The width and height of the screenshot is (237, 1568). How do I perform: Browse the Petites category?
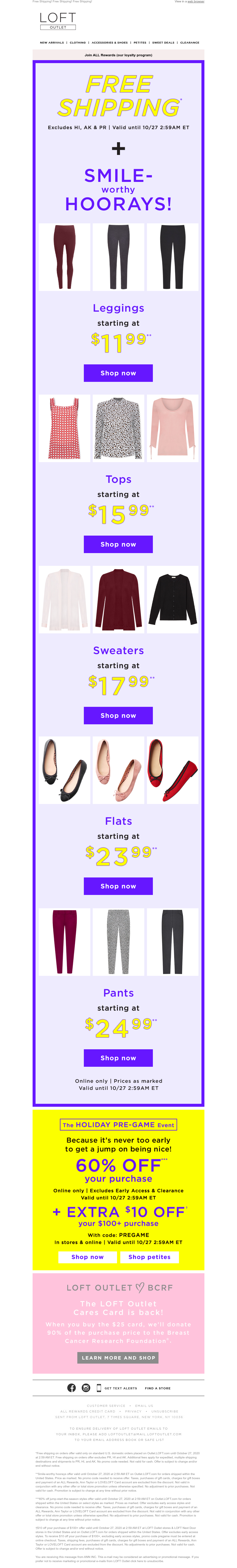click(x=140, y=43)
